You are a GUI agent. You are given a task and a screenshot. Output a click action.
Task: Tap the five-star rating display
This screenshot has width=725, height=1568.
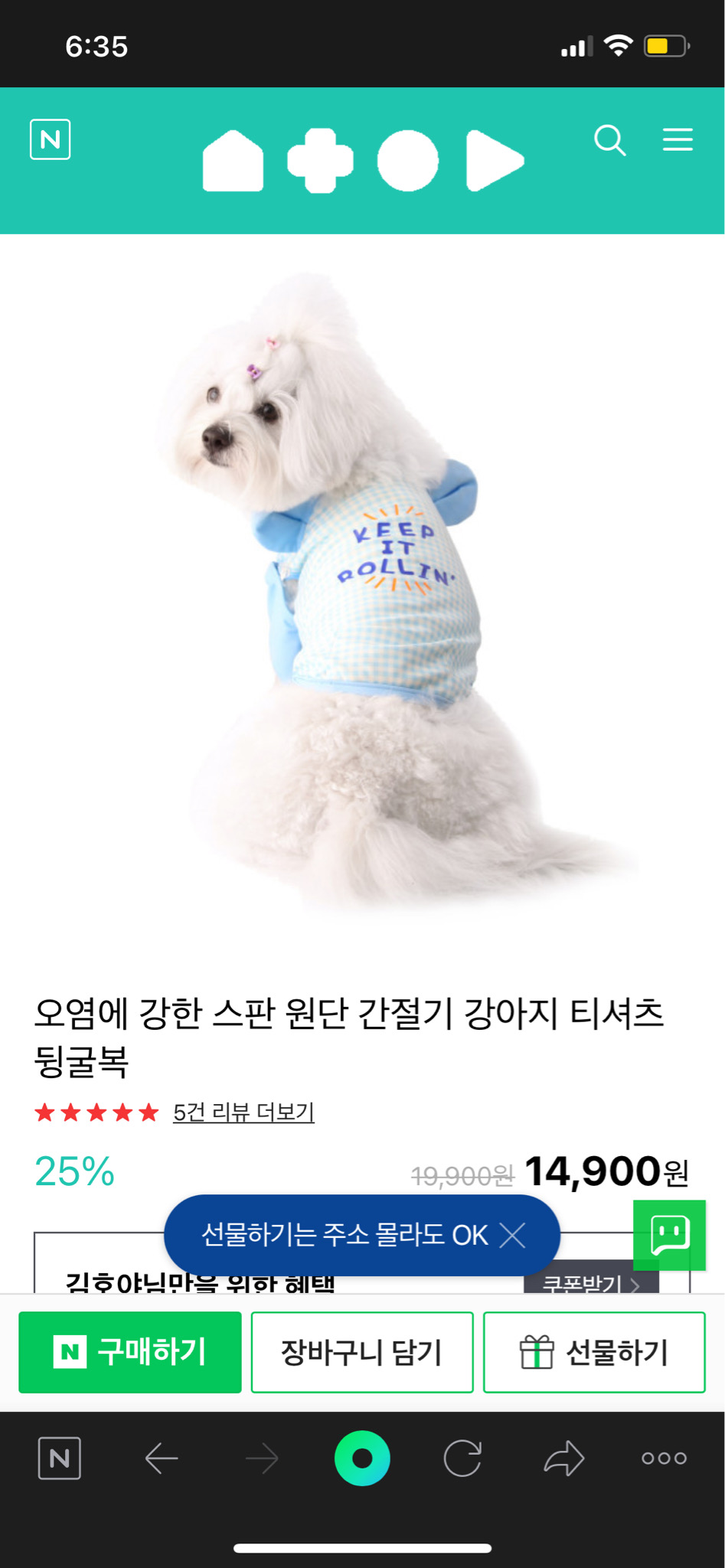[x=95, y=1112]
